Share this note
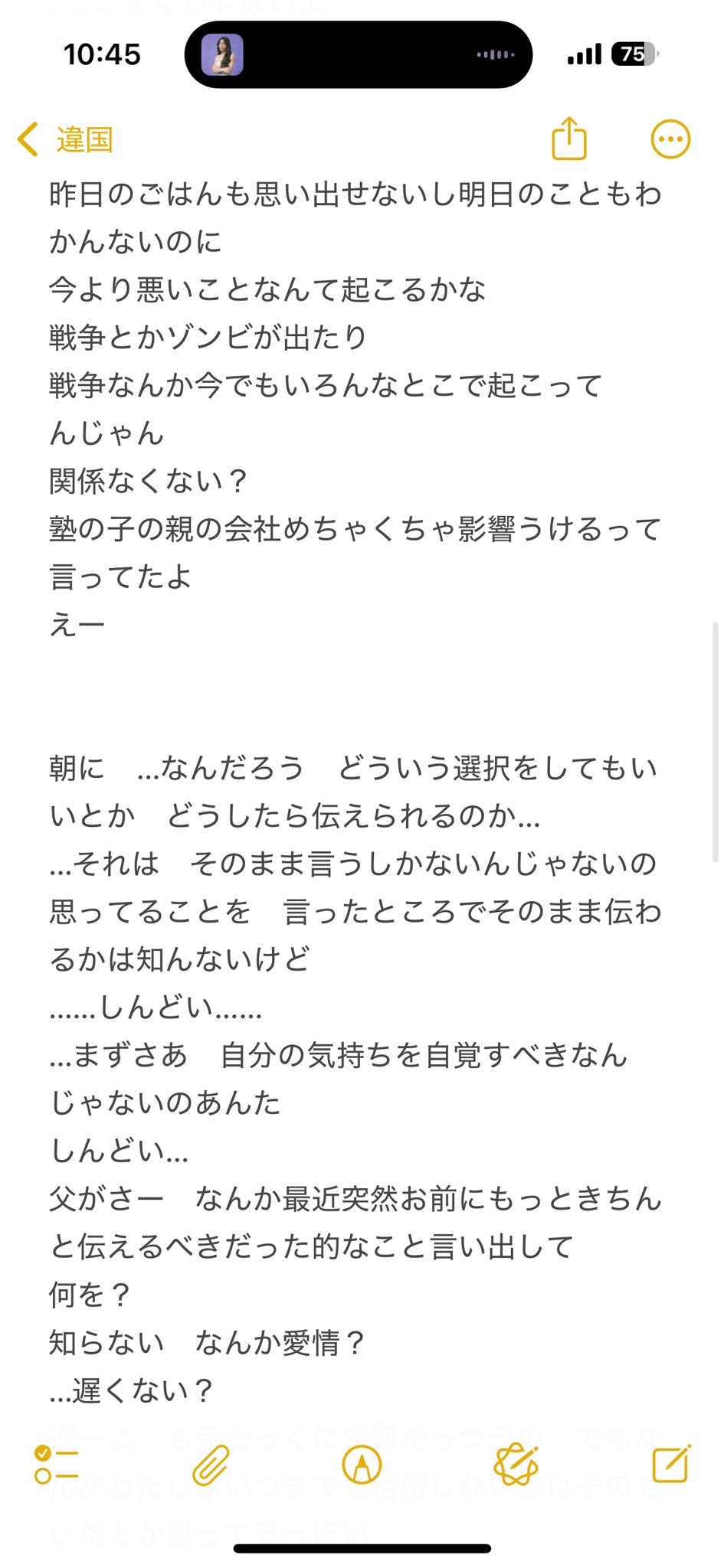The width and height of the screenshot is (724, 1568). pyautogui.click(x=569, y=139)
